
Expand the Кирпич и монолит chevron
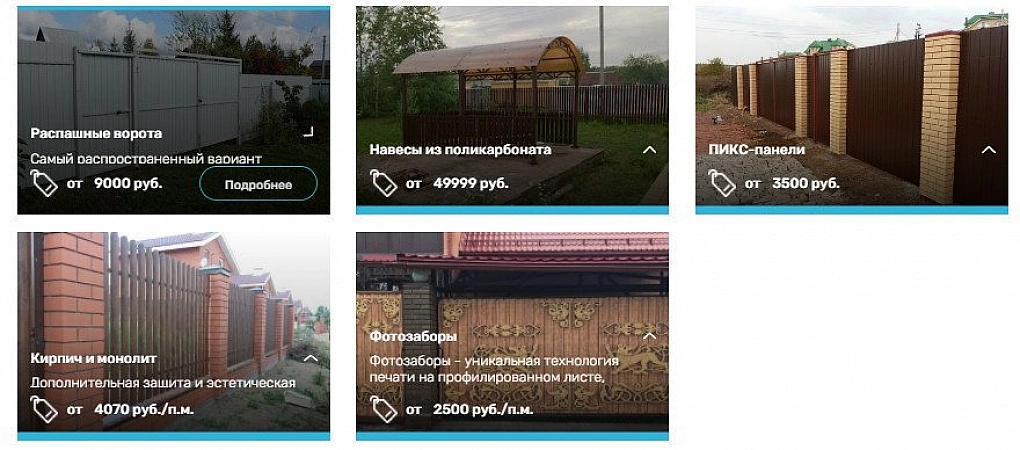[310, 358]
